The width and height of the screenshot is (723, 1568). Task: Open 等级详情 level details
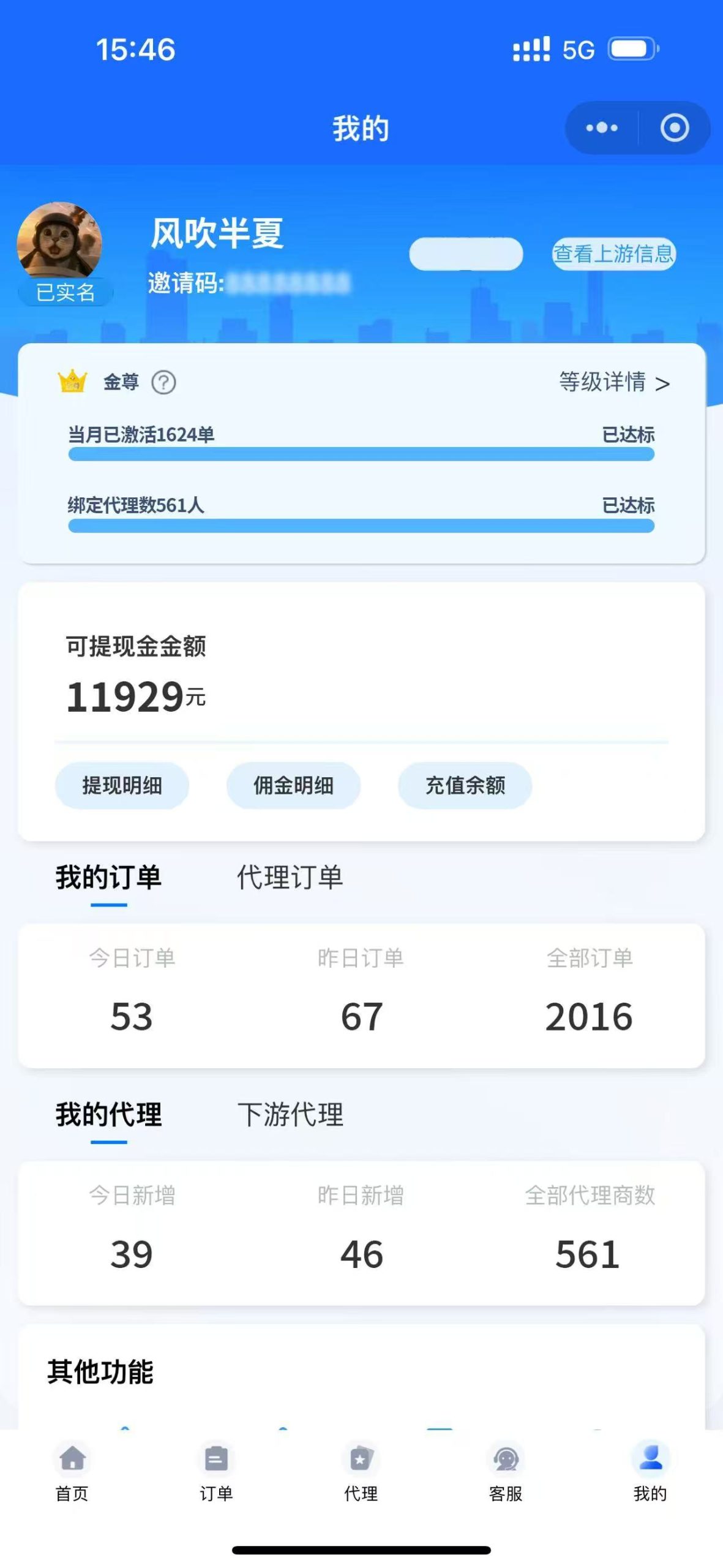(x=614, y=382)
